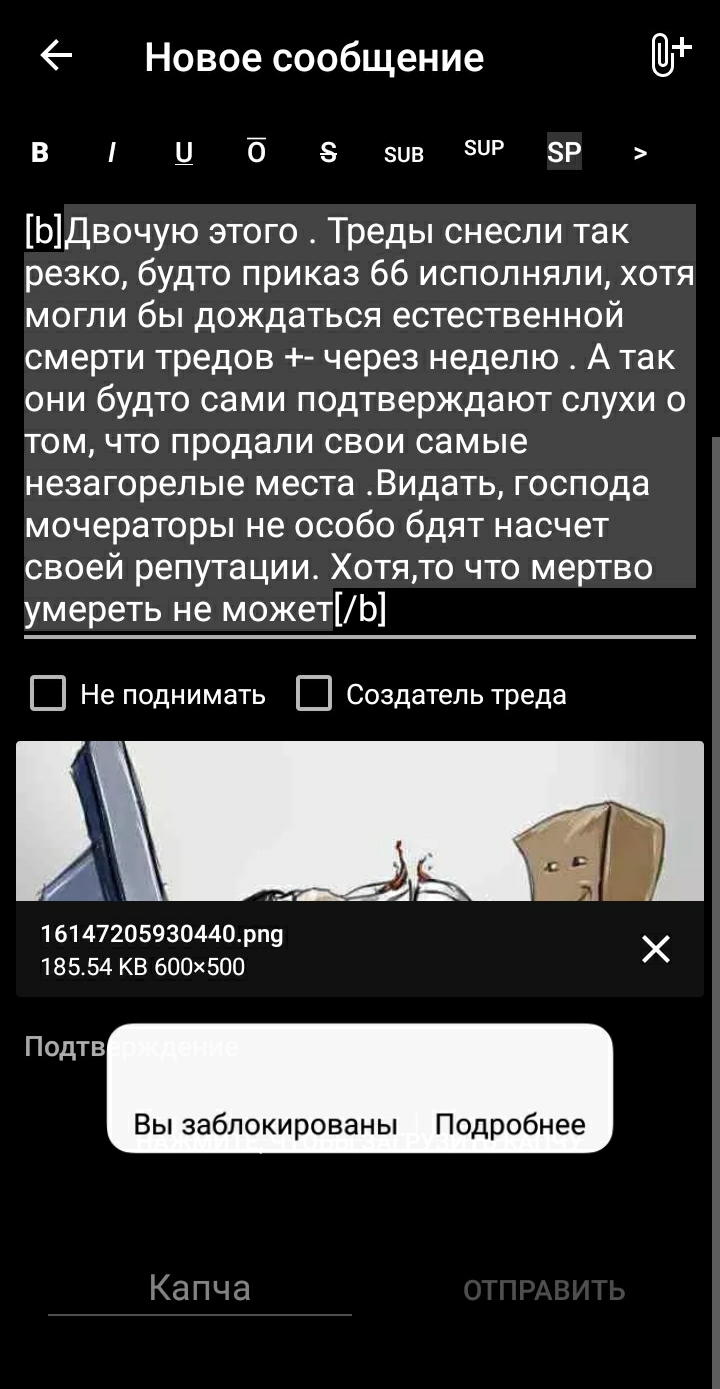Tap the ОТПРАВИТЬ button
The height and width of the screenshot is (1389, 720).
tap(544, 1290)
